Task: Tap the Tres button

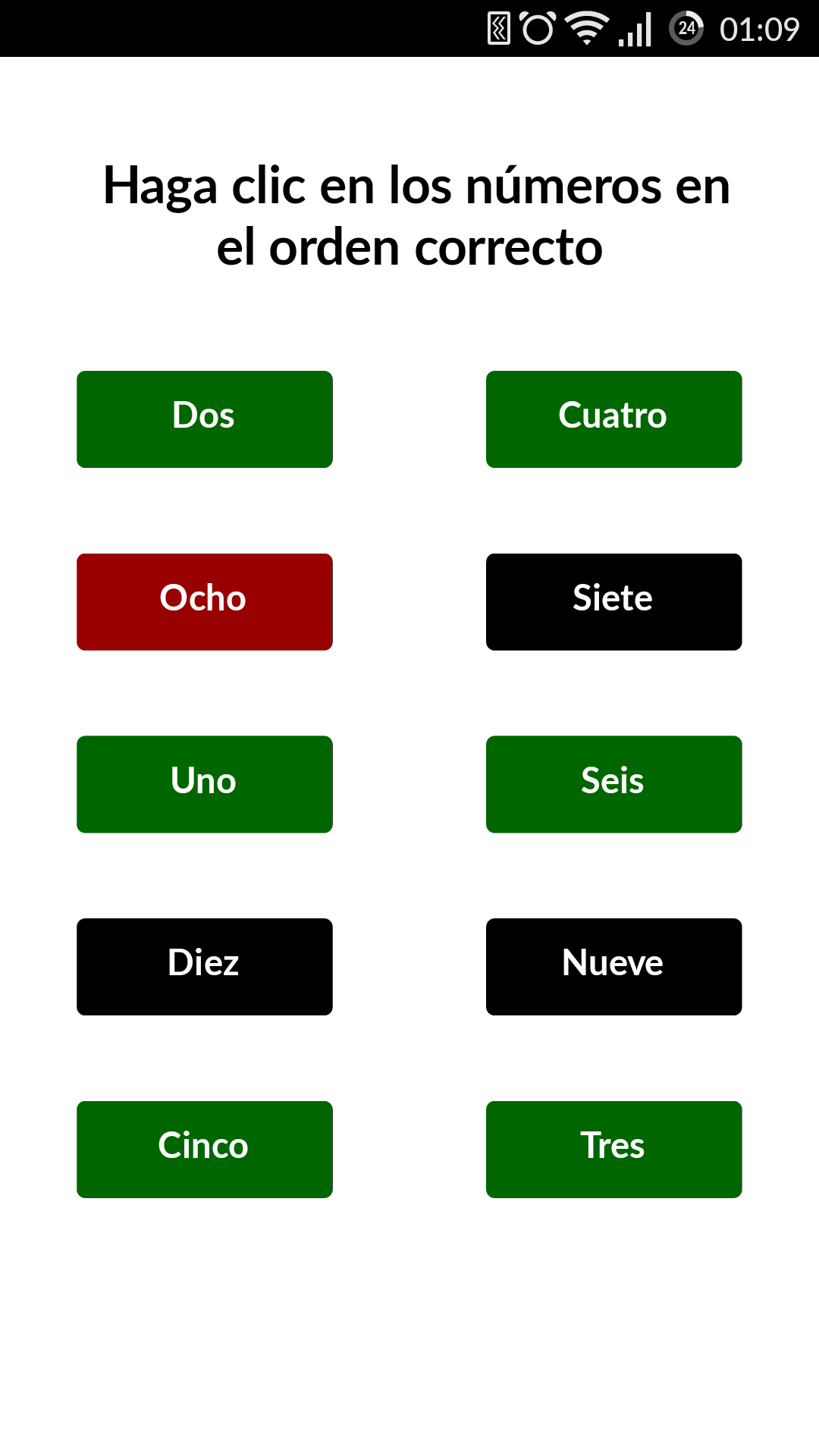Action: pyautogui.click(x=614, y=1150)
